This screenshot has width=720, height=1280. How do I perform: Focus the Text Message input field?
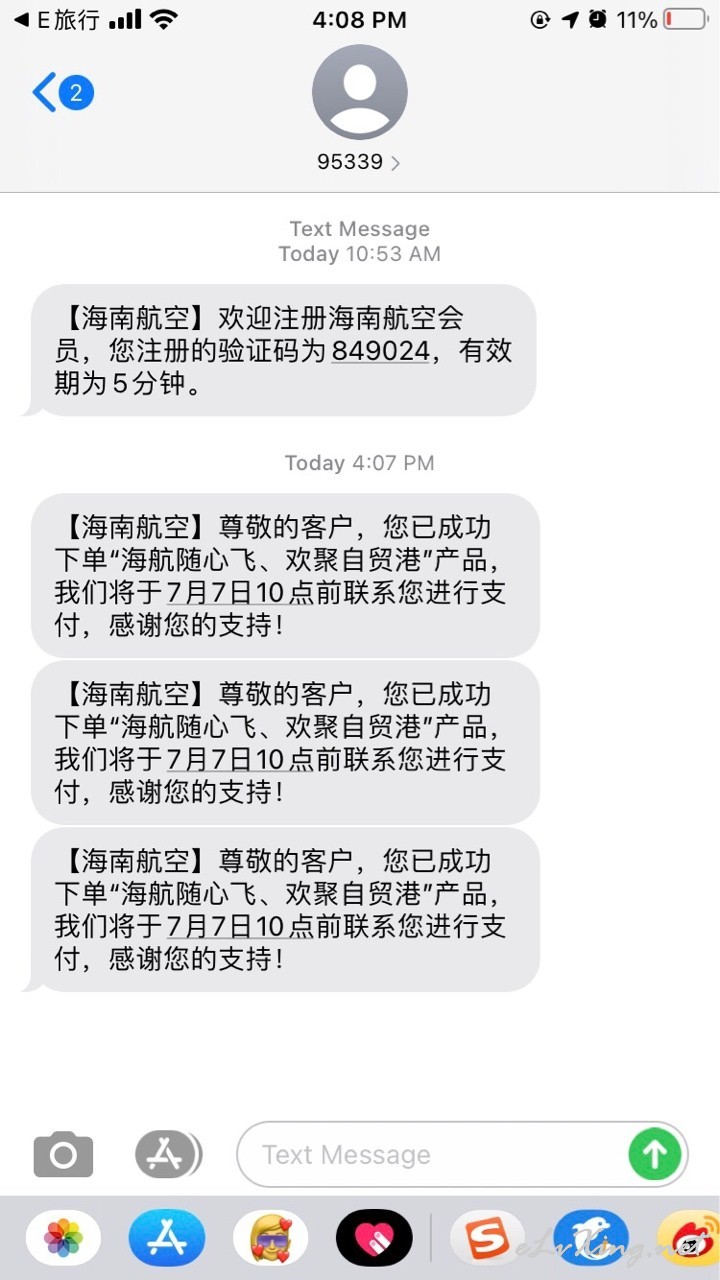[437, 1154]
